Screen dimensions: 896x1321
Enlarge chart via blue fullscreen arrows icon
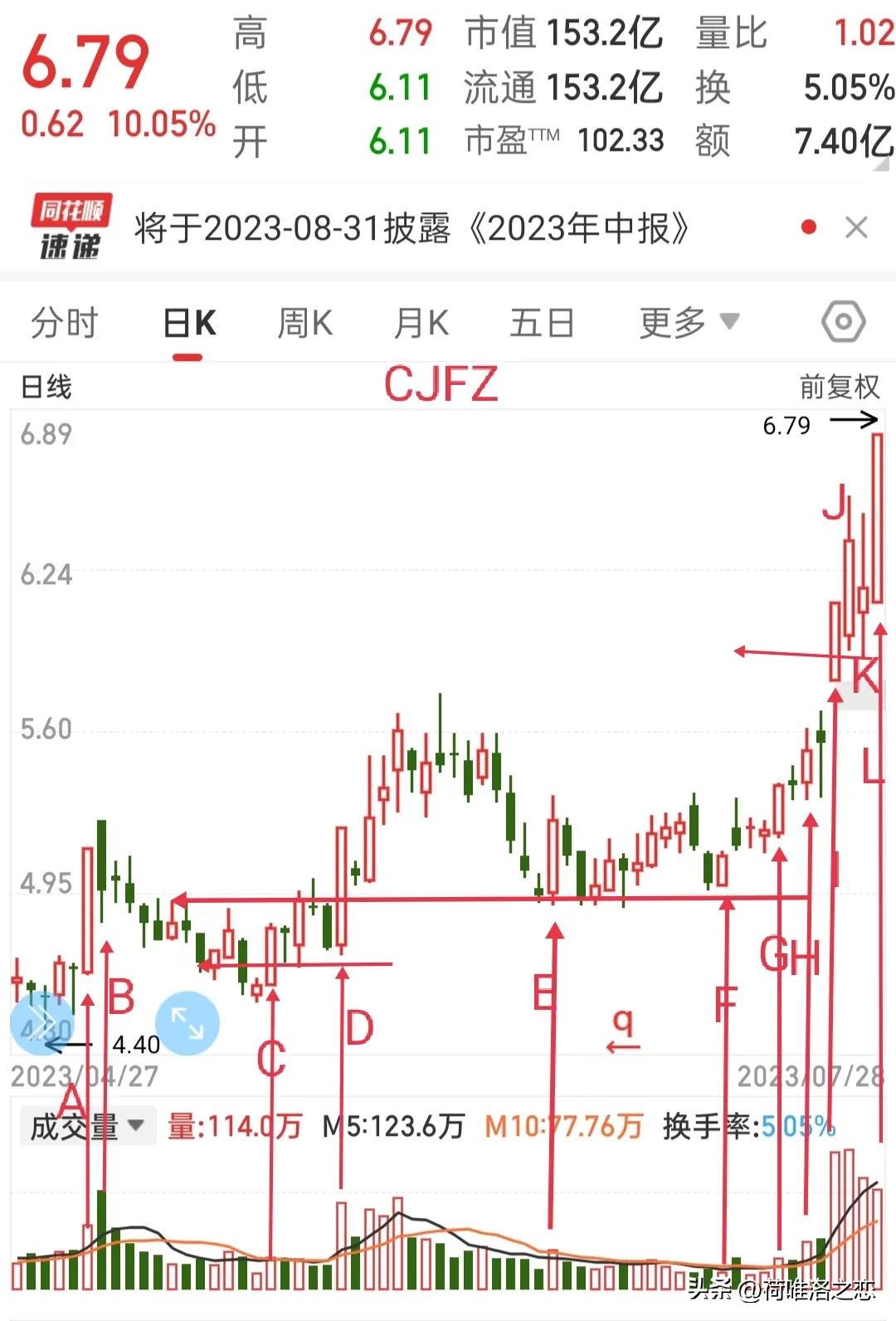coord(187,1024)
